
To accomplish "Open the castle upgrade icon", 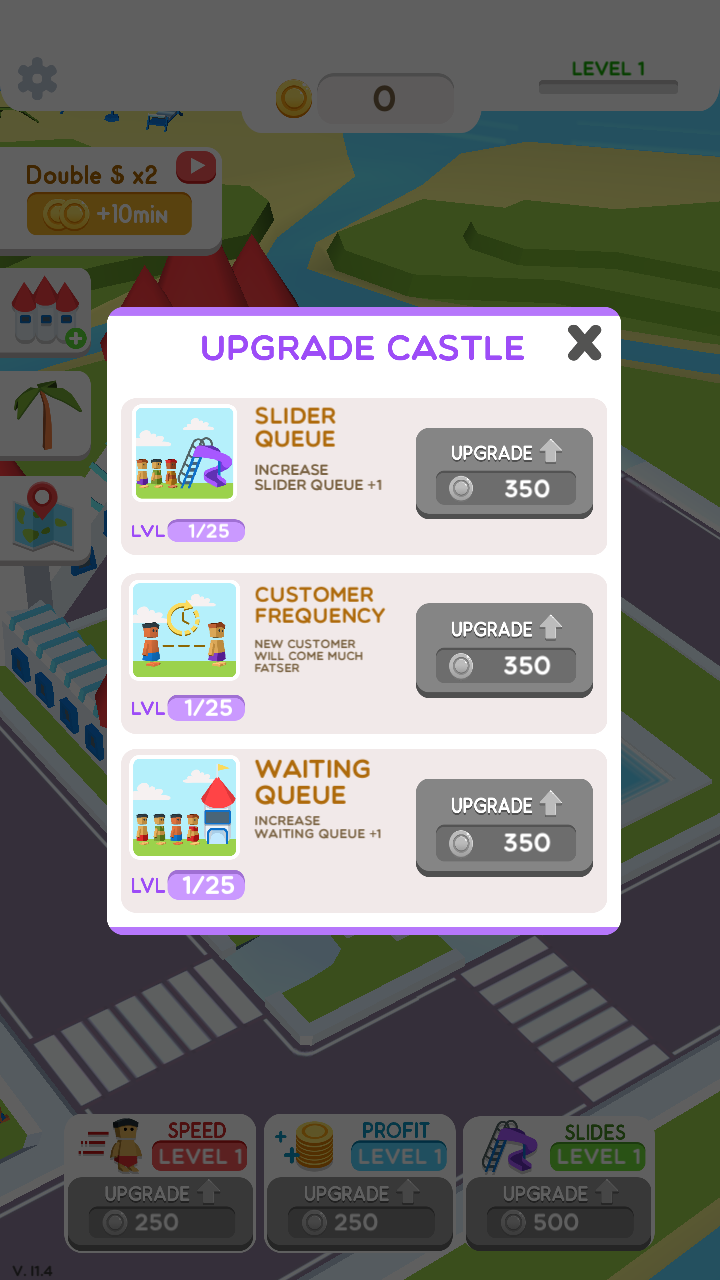I will [x=45, y=309].
